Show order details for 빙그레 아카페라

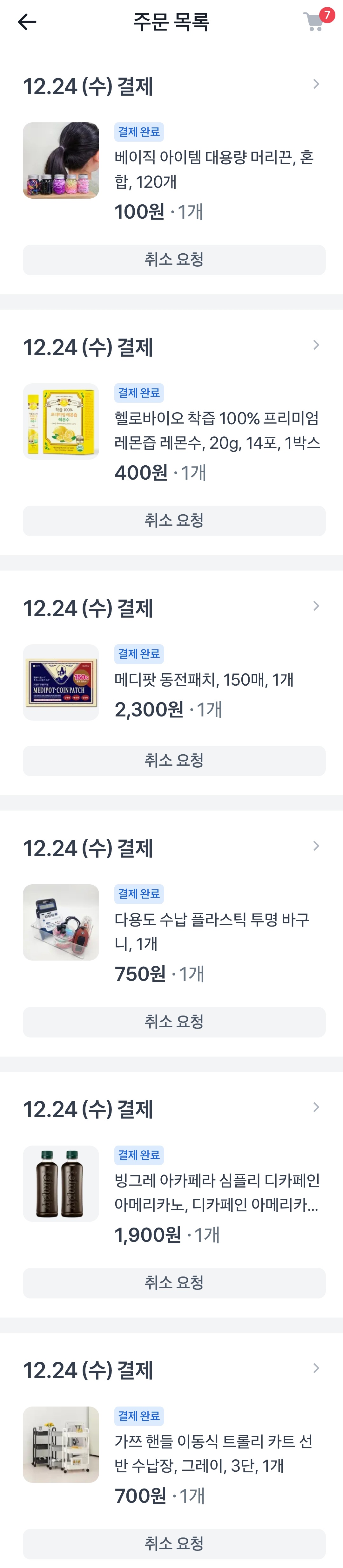point(316,1106)
